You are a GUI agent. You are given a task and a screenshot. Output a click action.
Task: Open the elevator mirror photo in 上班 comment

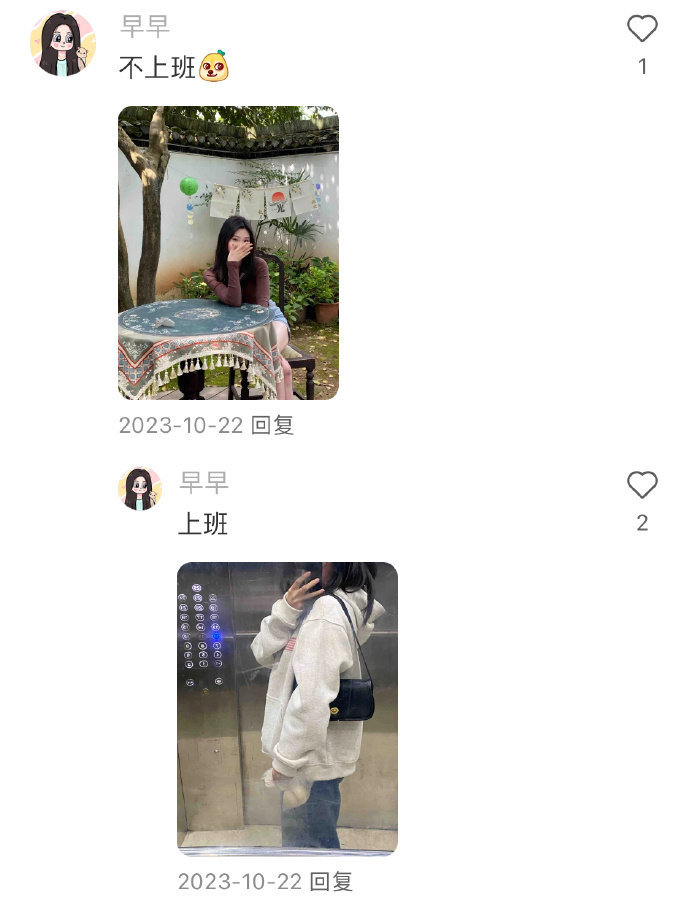[x=287, y=709]
